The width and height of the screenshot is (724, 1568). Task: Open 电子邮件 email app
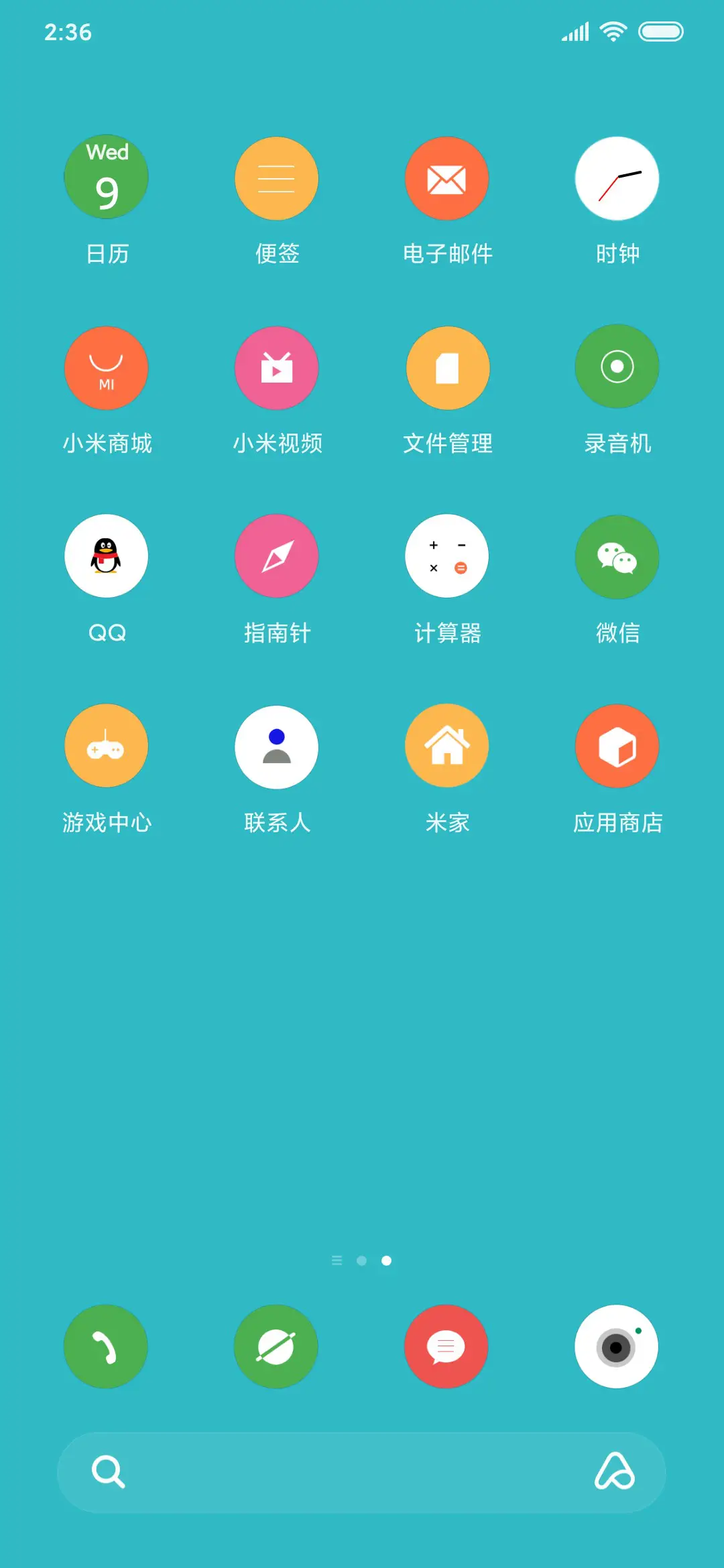click(446, 178)
